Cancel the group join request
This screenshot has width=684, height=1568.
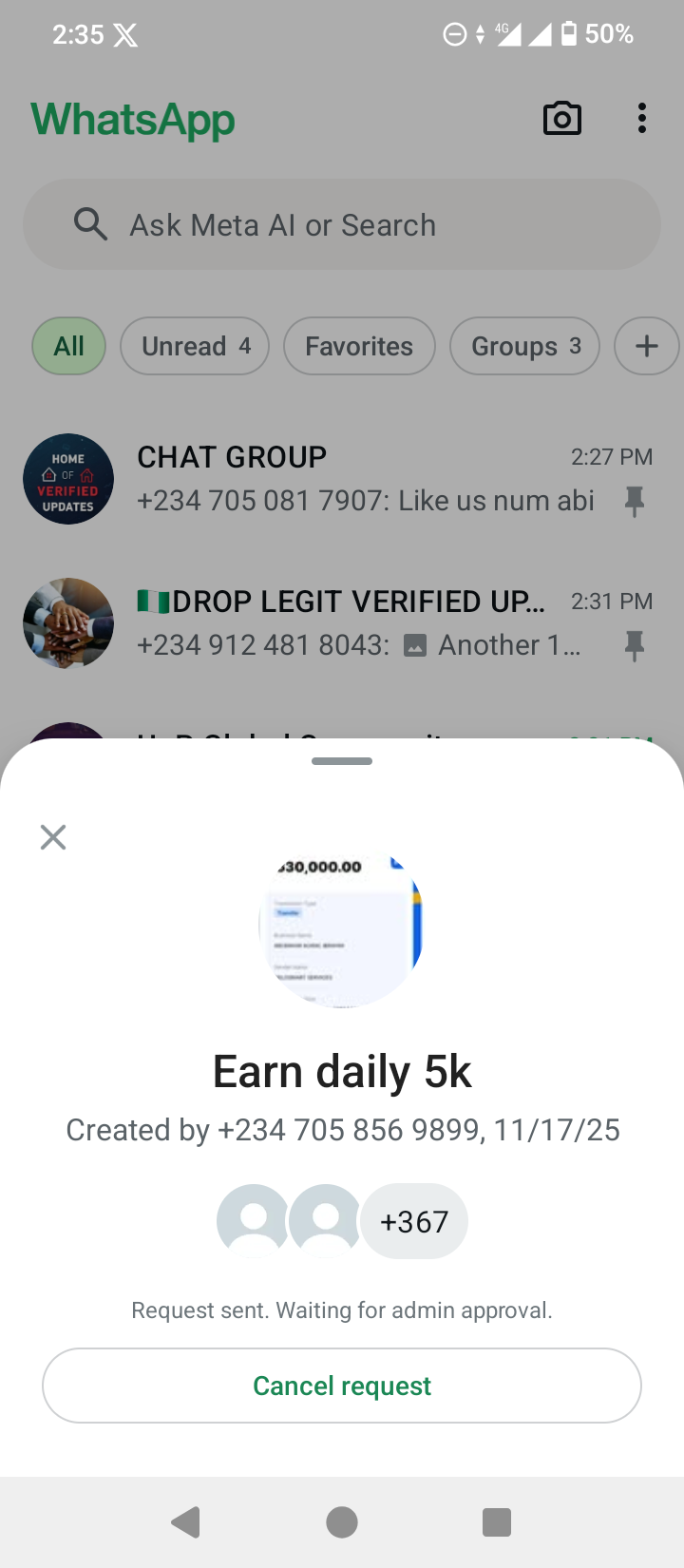(x=342, y=1386)
